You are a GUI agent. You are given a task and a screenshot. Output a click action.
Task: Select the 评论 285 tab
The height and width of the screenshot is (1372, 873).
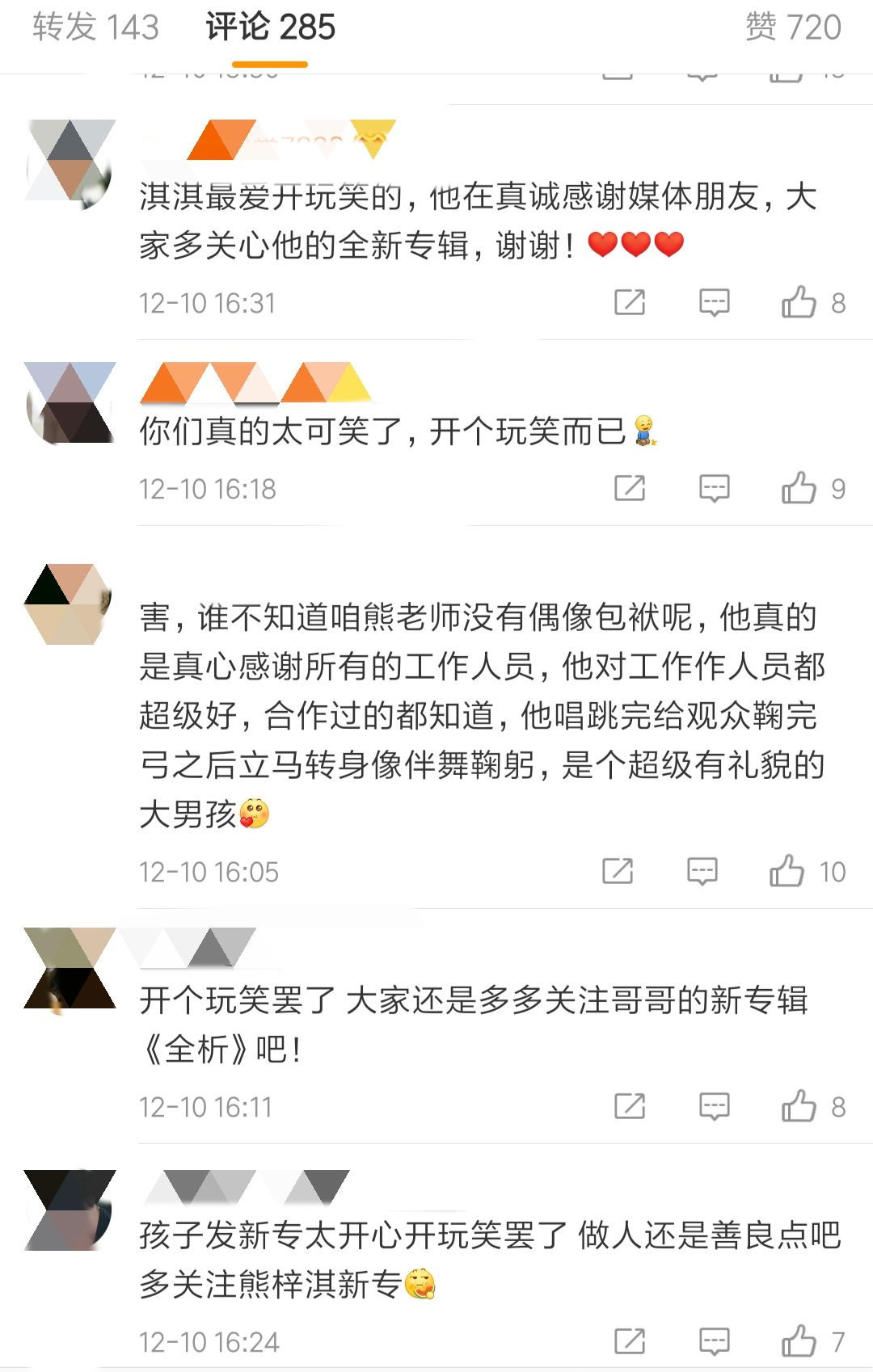[x=270, y=27]
